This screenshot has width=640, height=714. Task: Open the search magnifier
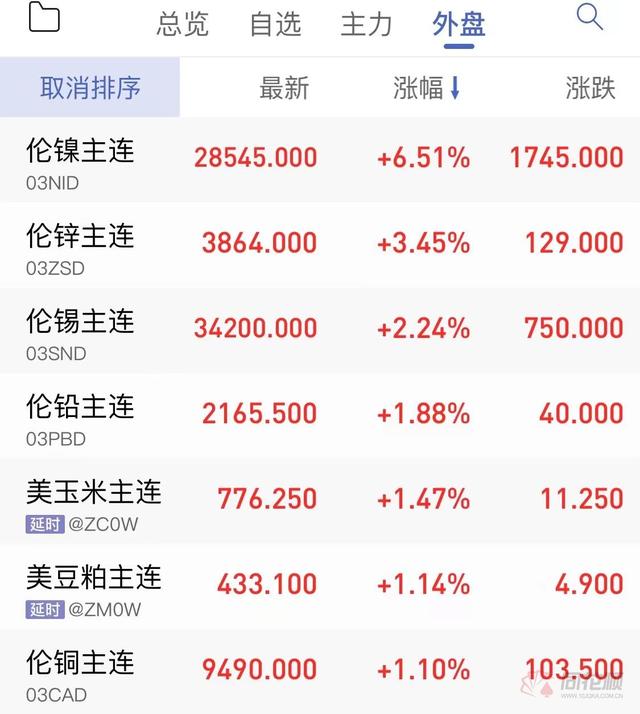(590, 17)
